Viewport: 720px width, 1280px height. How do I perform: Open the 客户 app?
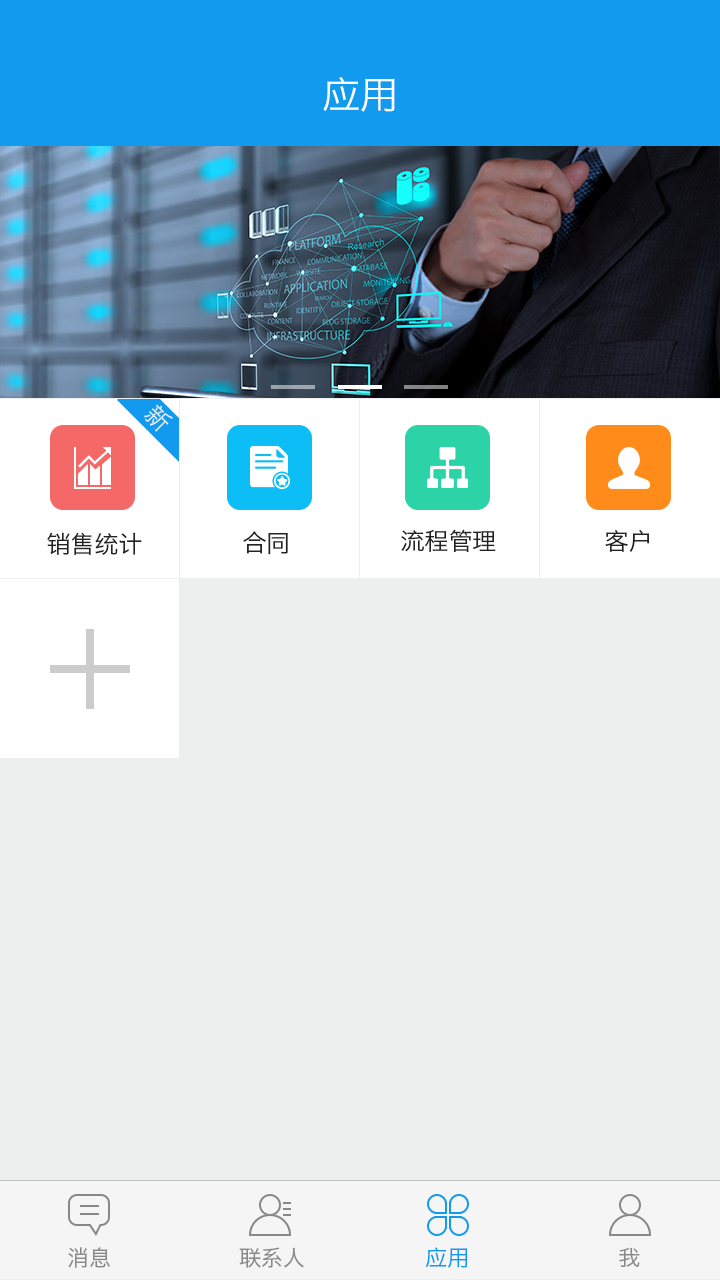tap(628, 487)
